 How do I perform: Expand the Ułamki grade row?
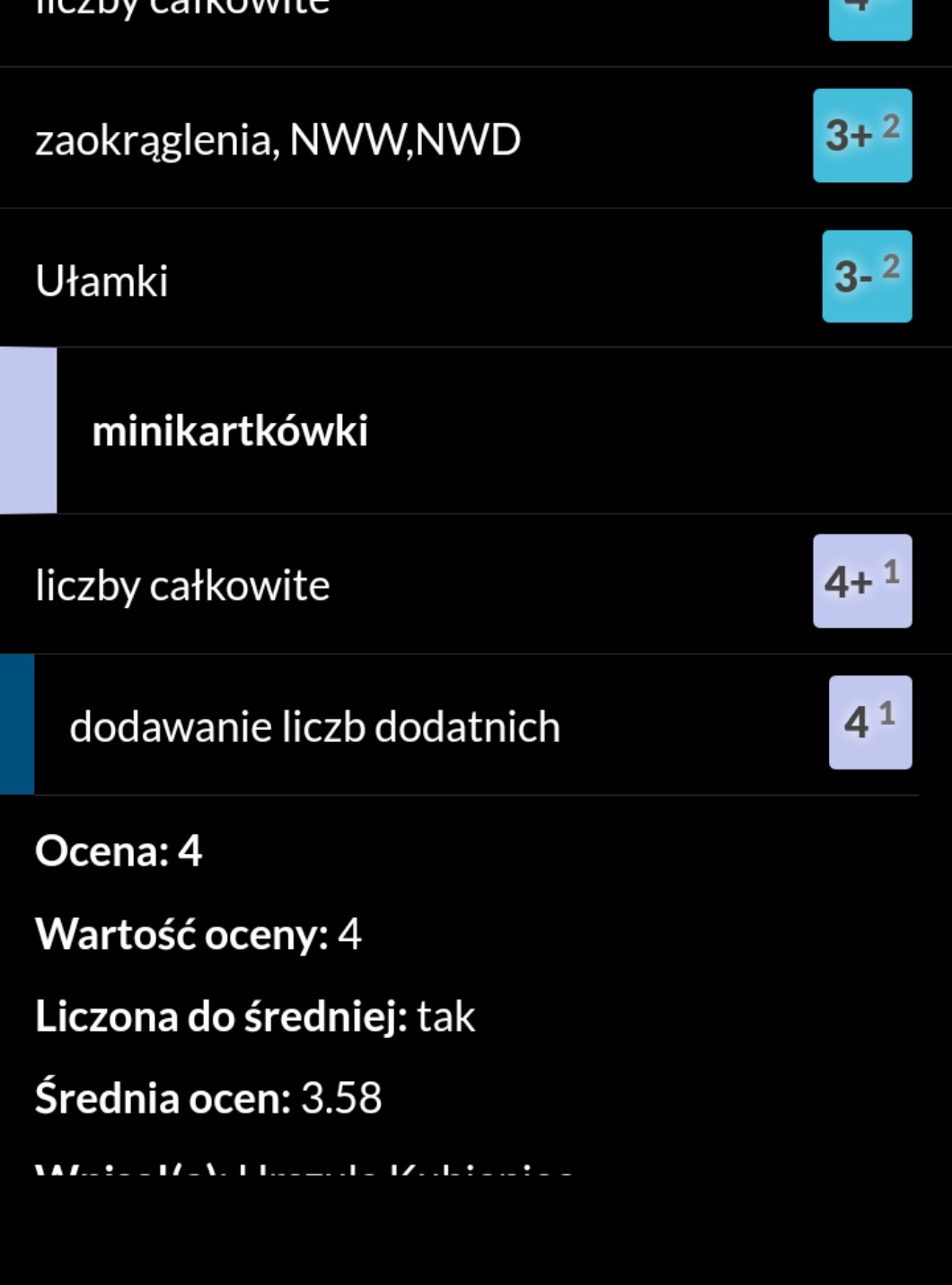click(102, 281)
